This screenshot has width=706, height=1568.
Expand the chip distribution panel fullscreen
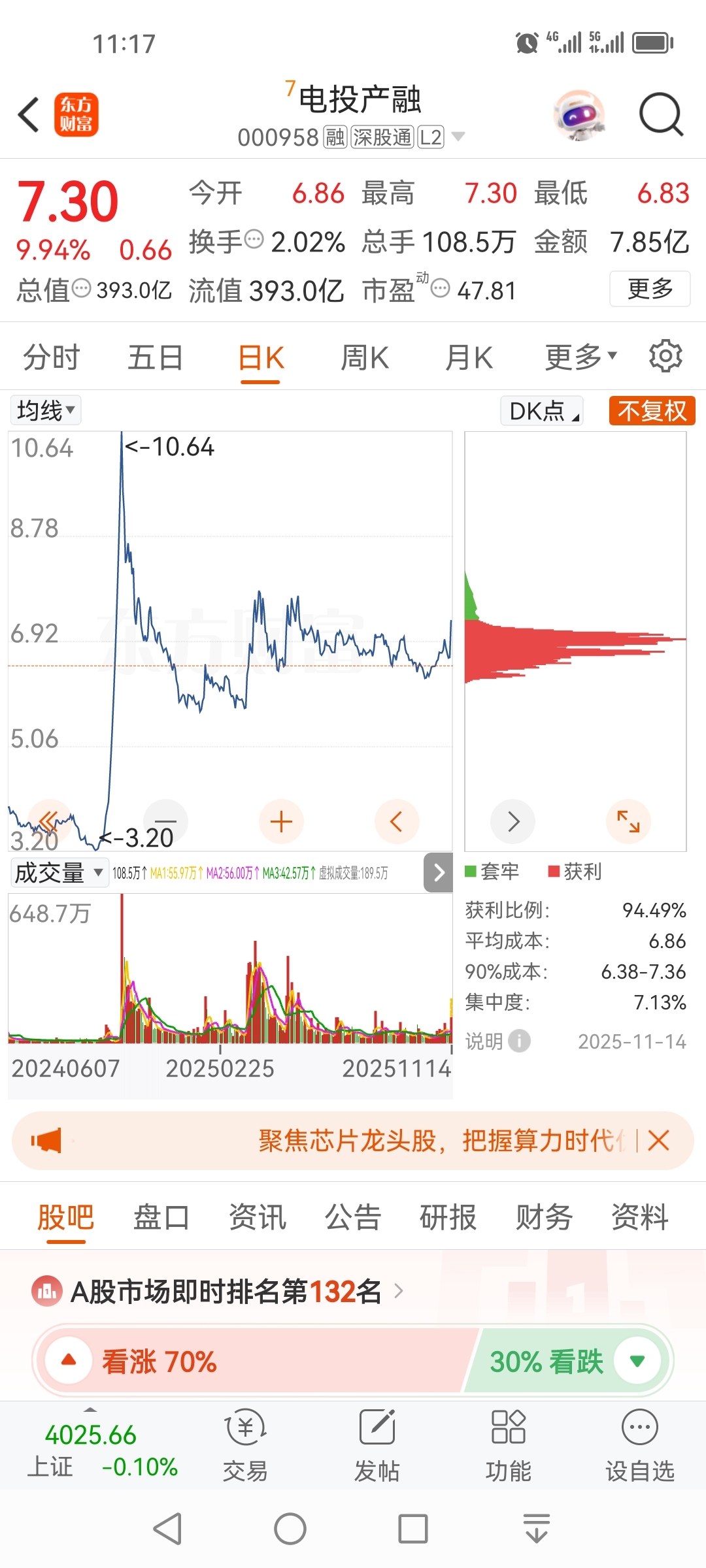628,821
